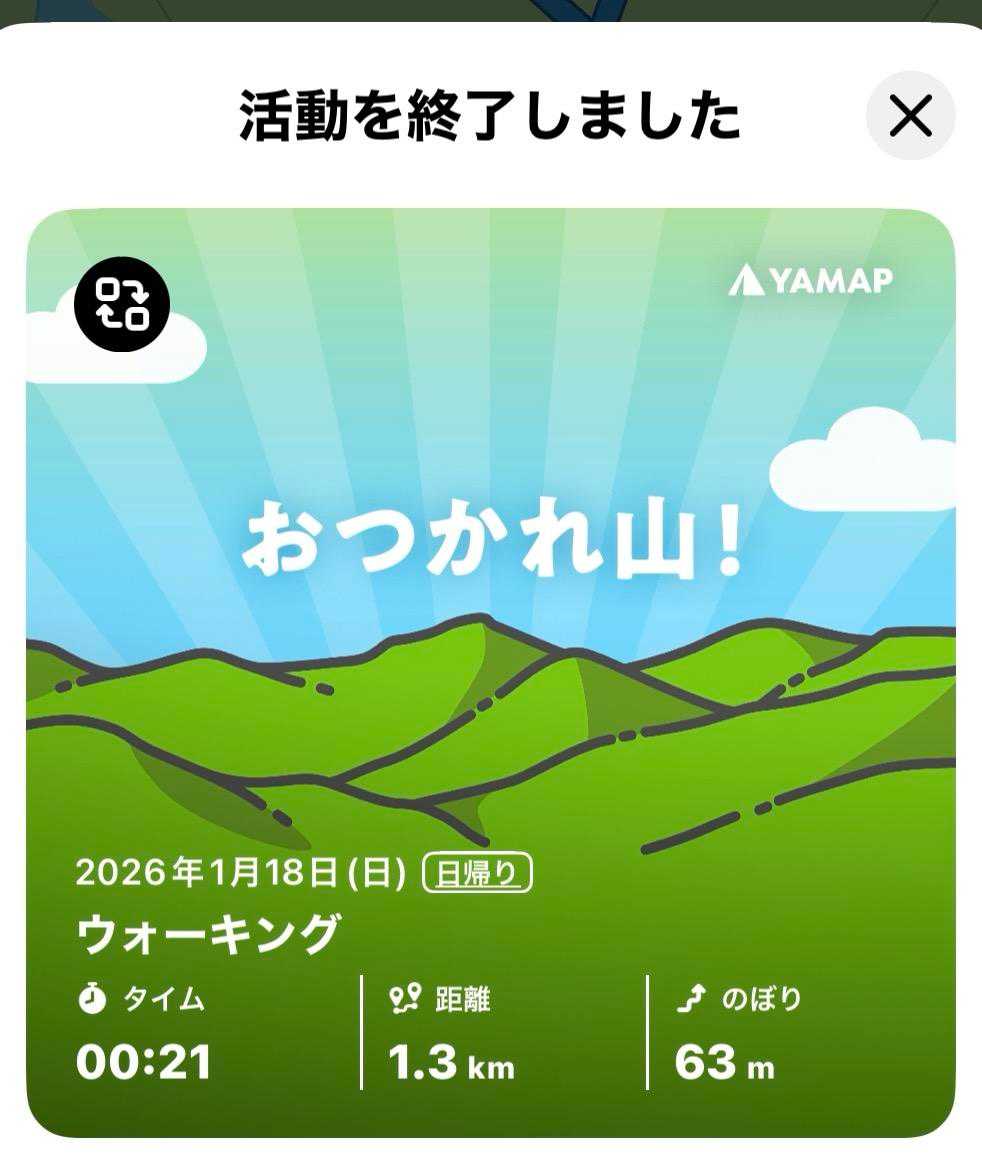This screenshot has height=1174, width=982.
Task: Switch the summary card design
Action: pyautogui.click(x=122, y=304)
